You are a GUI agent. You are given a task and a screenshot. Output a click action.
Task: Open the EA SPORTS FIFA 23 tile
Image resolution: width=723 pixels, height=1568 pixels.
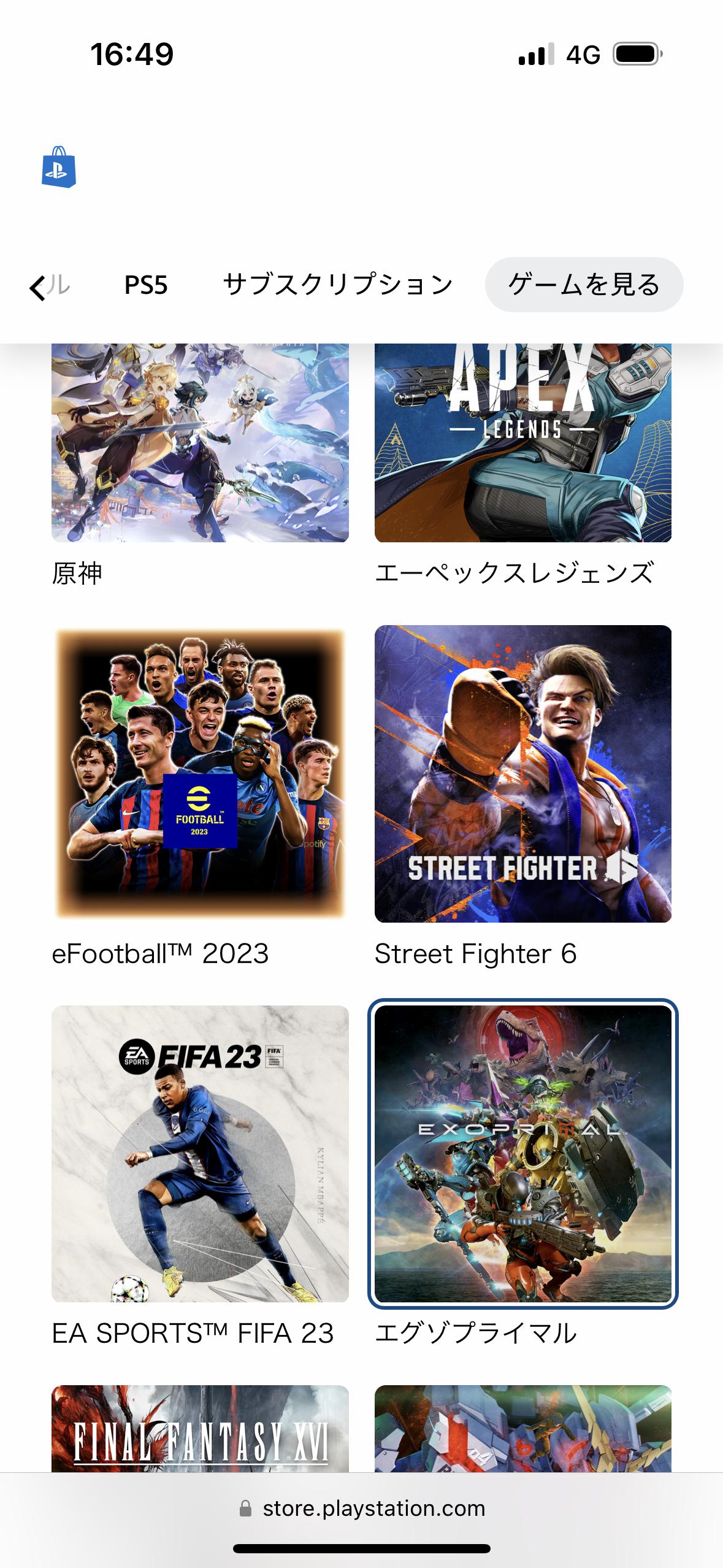tap(200, 1153)
